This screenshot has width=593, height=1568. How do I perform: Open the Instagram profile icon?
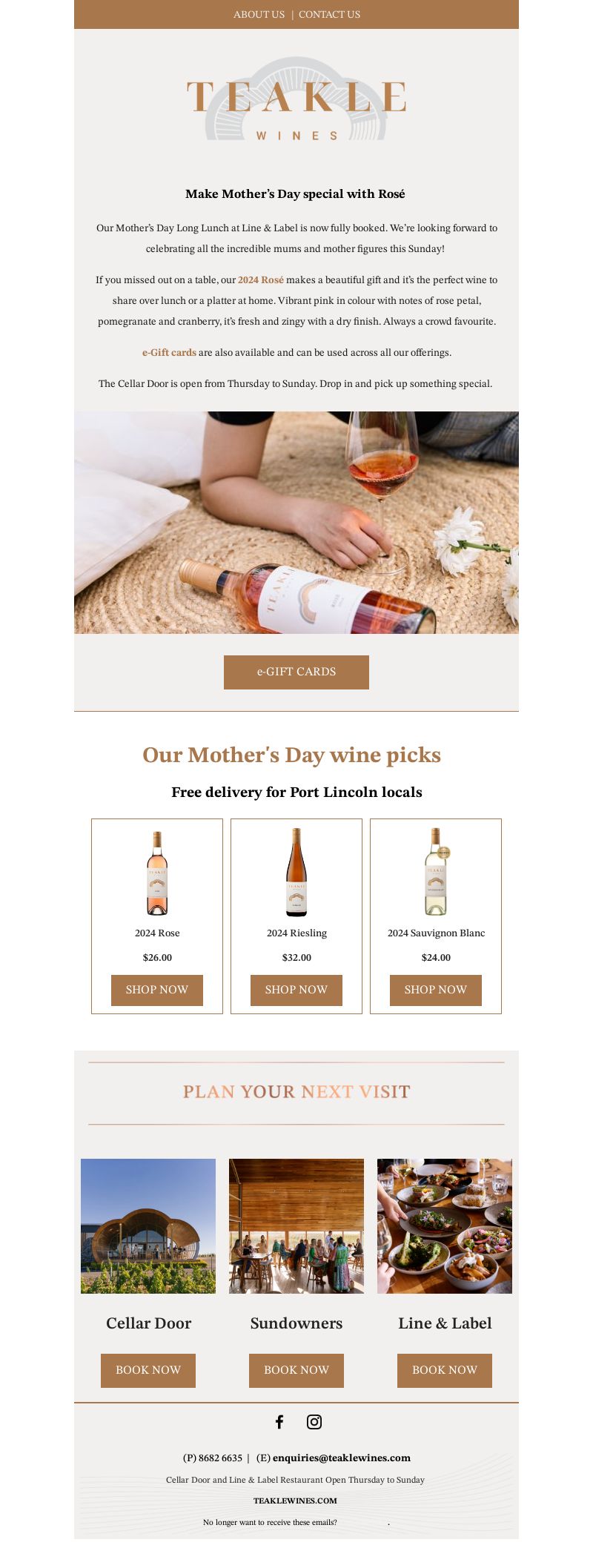[x=314, y=1422]
